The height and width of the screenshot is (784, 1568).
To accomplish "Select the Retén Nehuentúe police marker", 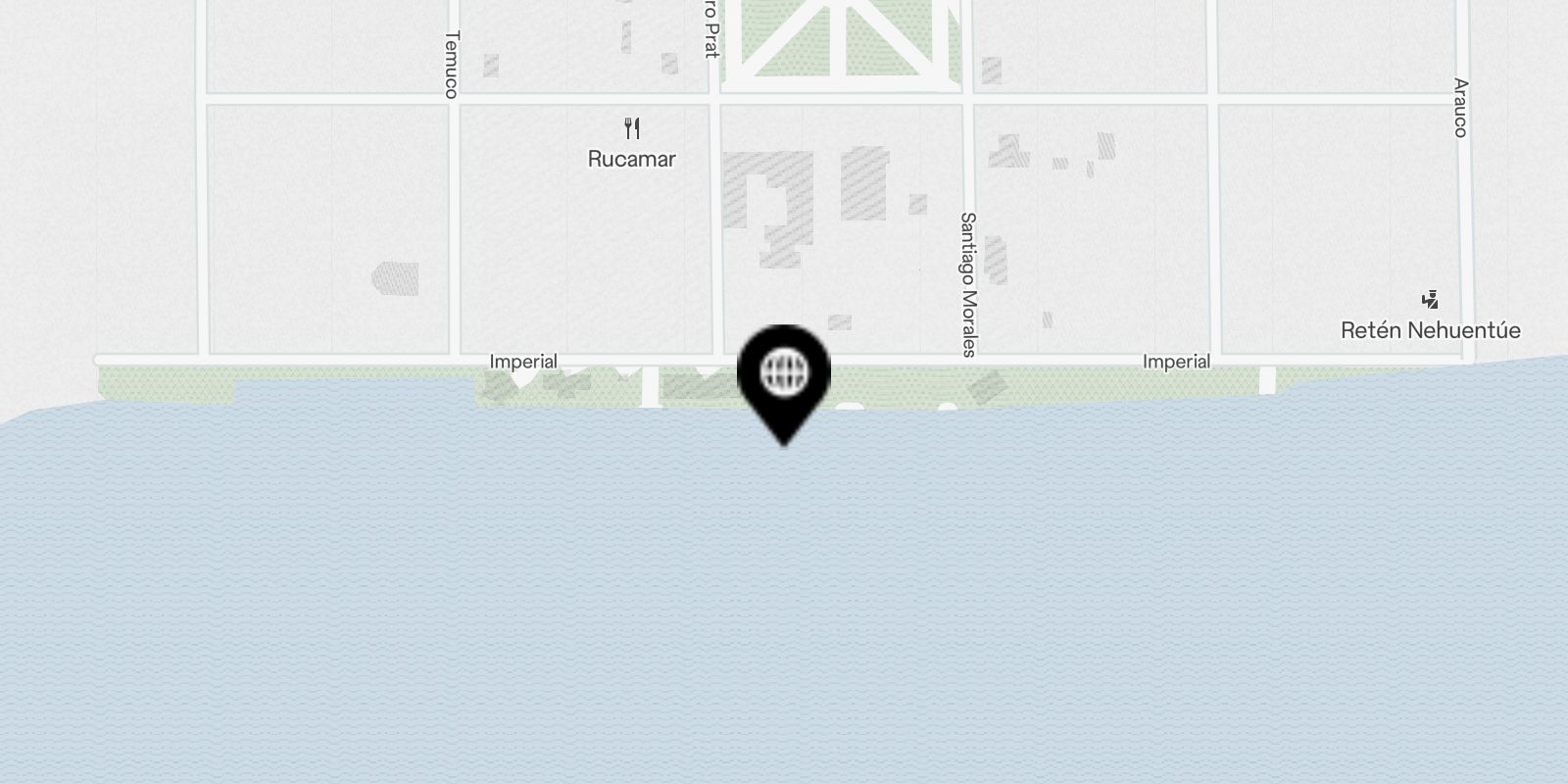I will coord(1430,300).
